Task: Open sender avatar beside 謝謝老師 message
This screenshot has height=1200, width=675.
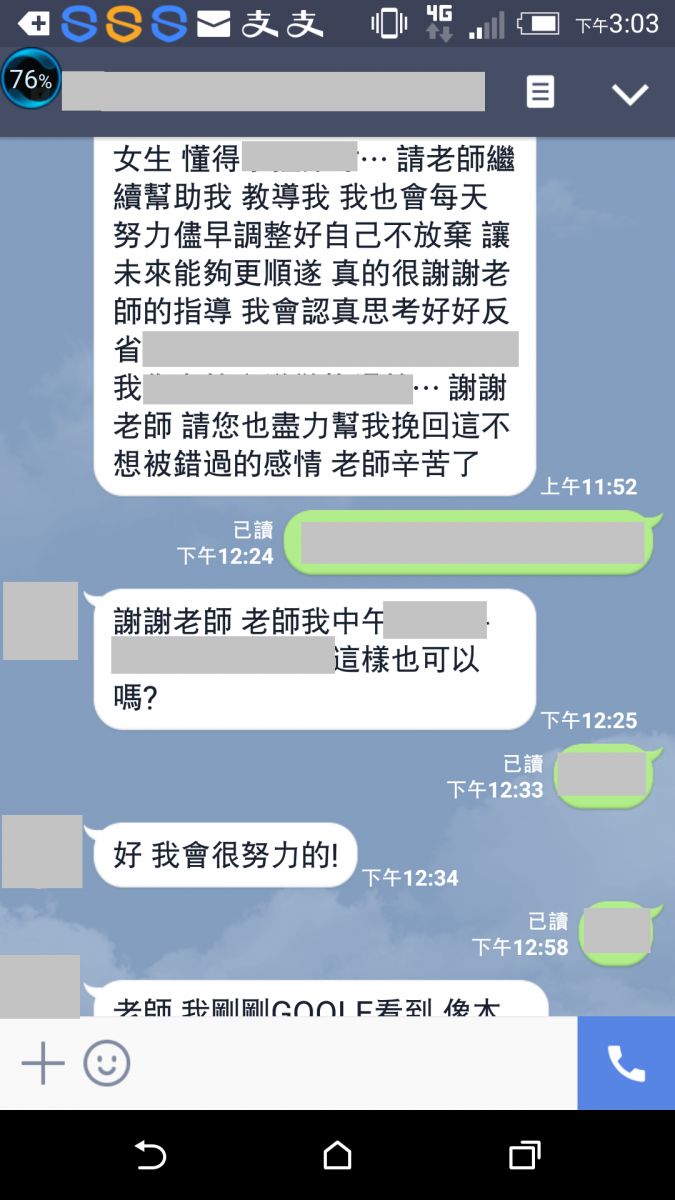Action: point(40,621)
